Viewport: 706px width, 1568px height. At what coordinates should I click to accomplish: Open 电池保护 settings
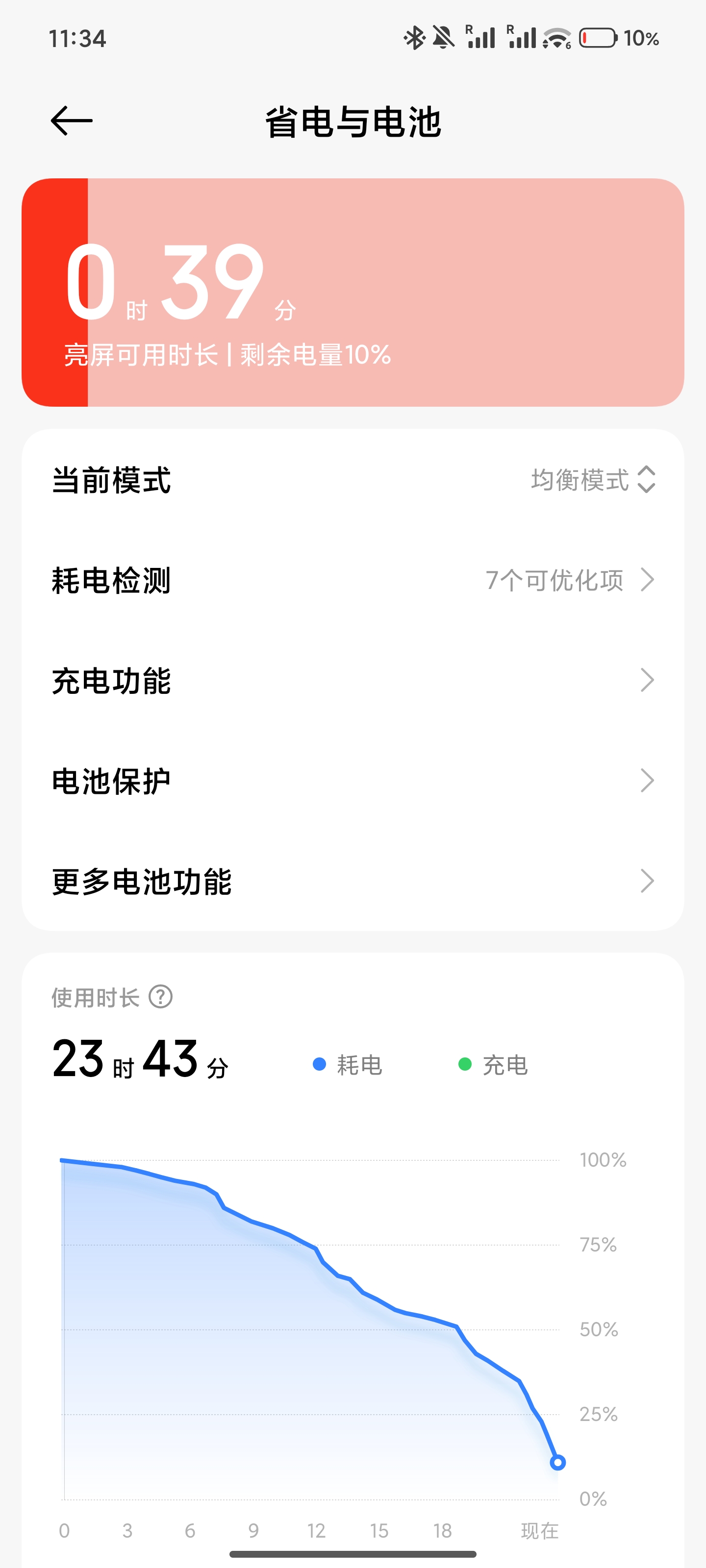[x=353, y=781]
